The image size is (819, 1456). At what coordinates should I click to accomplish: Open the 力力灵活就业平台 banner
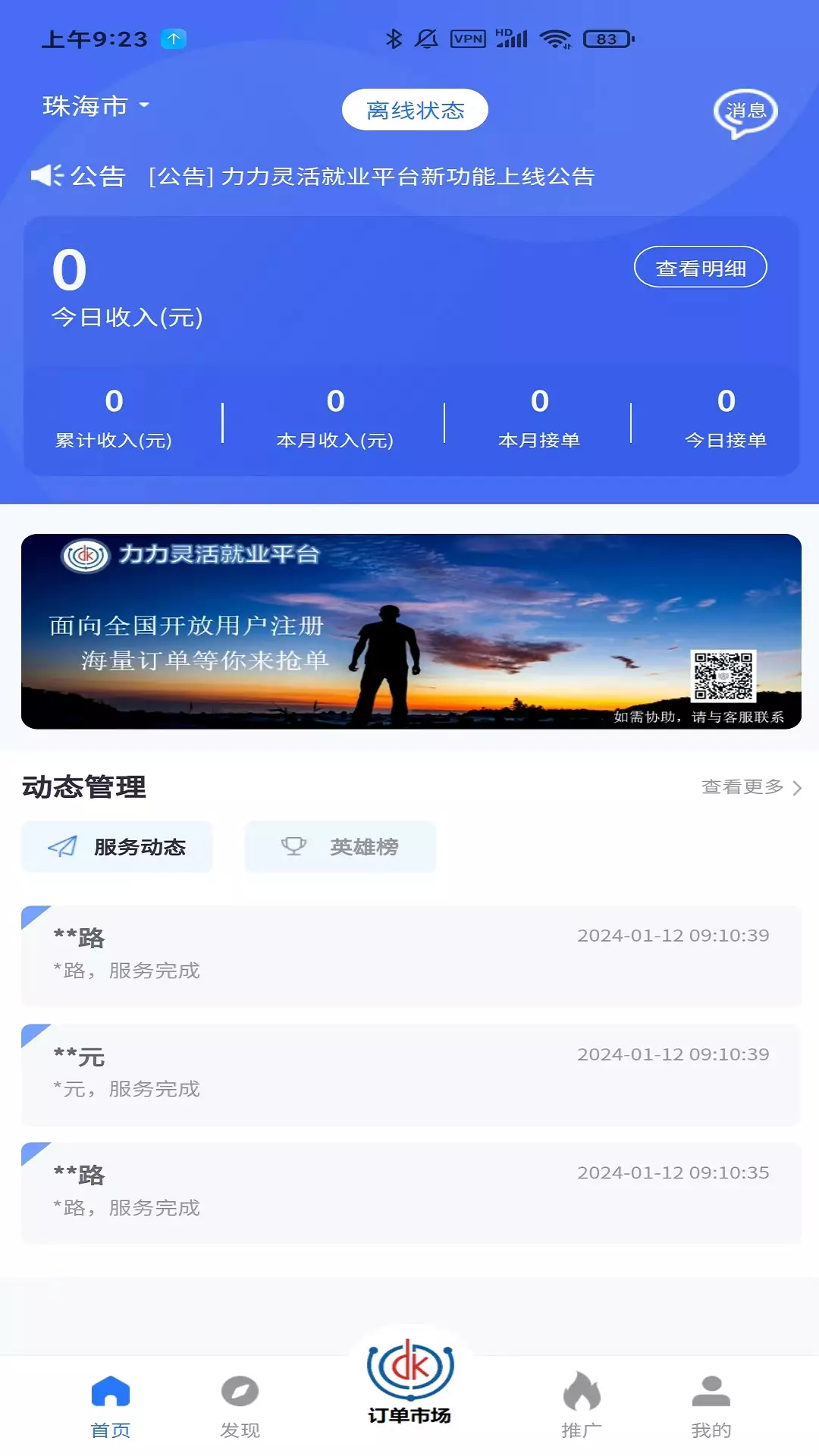(x=411, y=632)
